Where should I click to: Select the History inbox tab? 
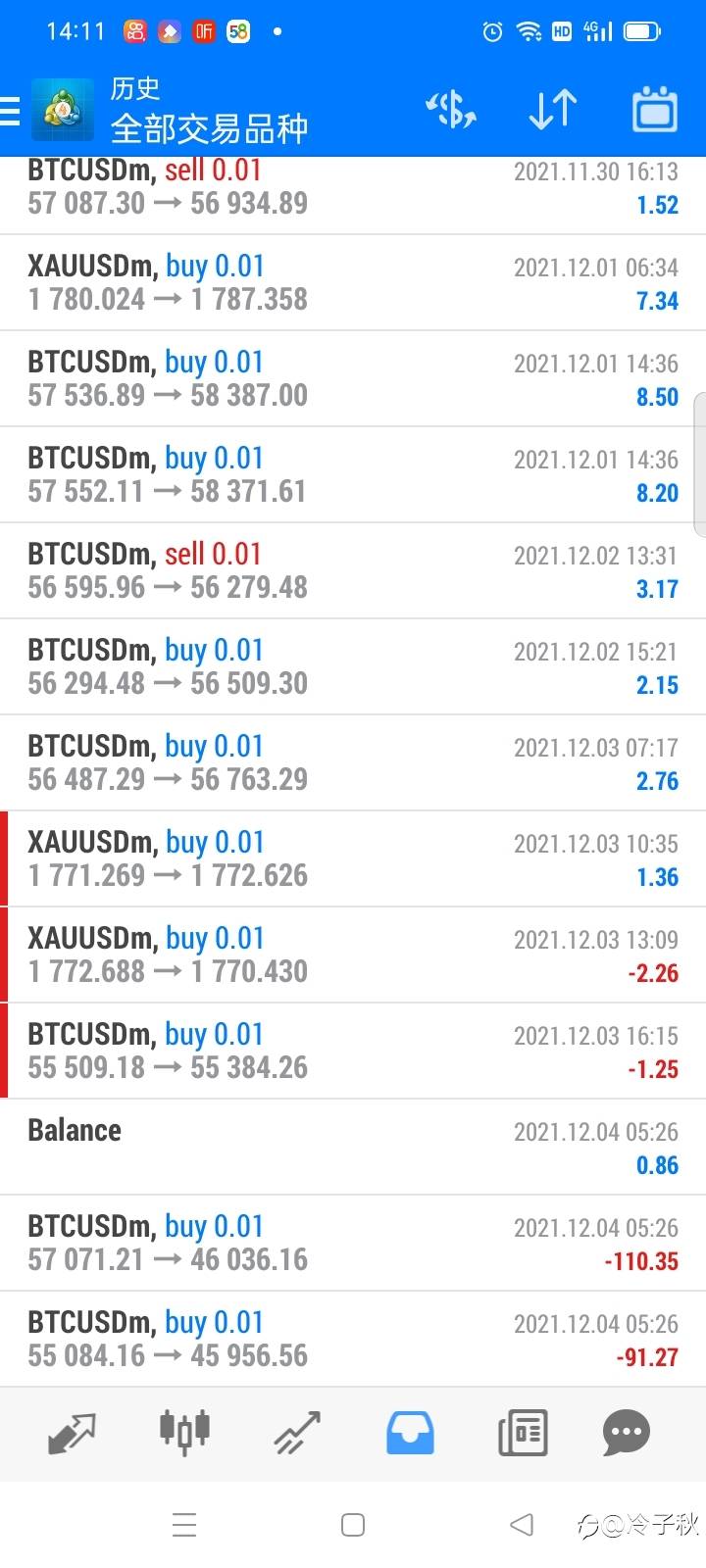tap(410, 1434)
